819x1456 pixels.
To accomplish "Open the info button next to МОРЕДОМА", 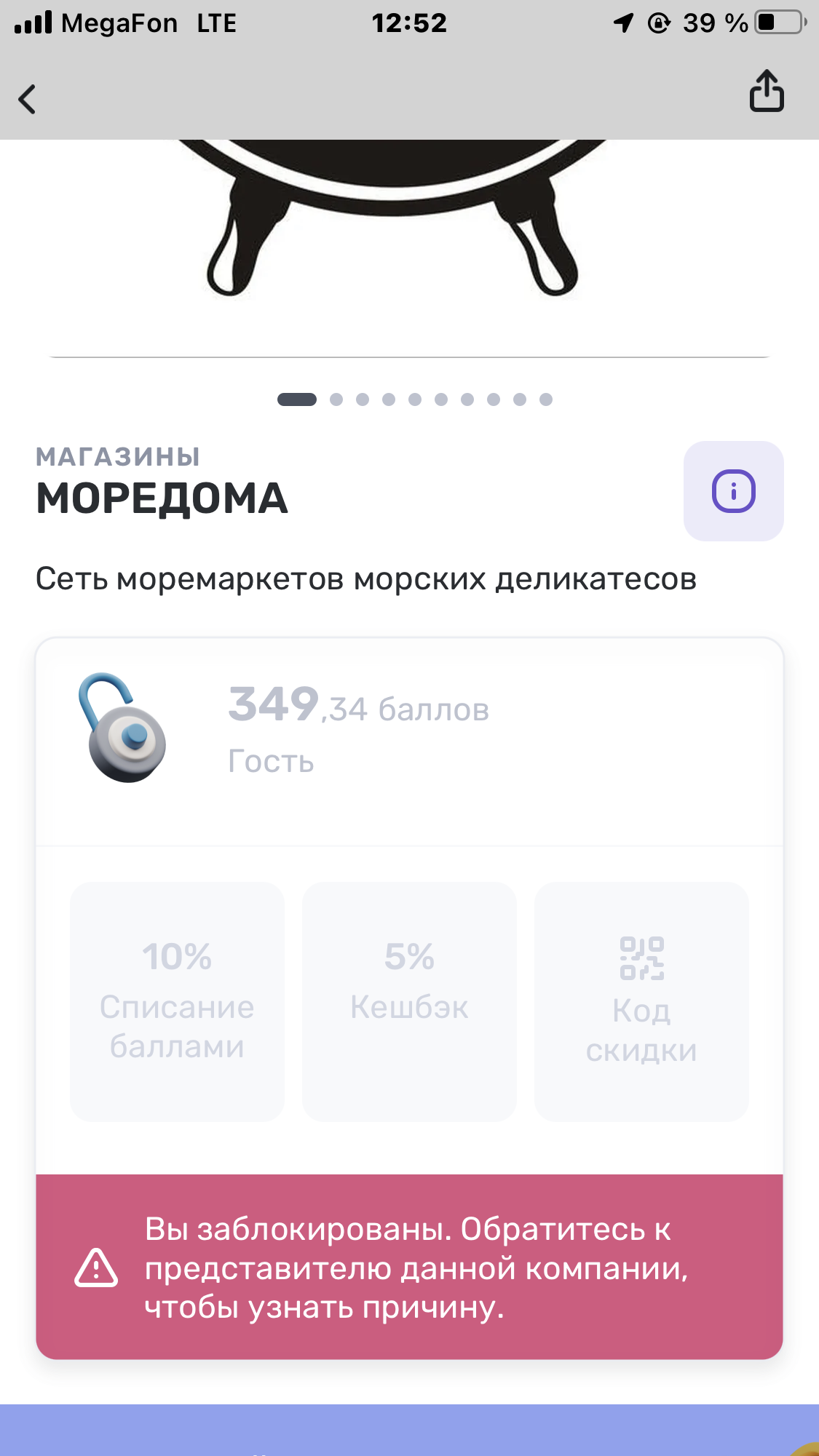I will (733, 491).
